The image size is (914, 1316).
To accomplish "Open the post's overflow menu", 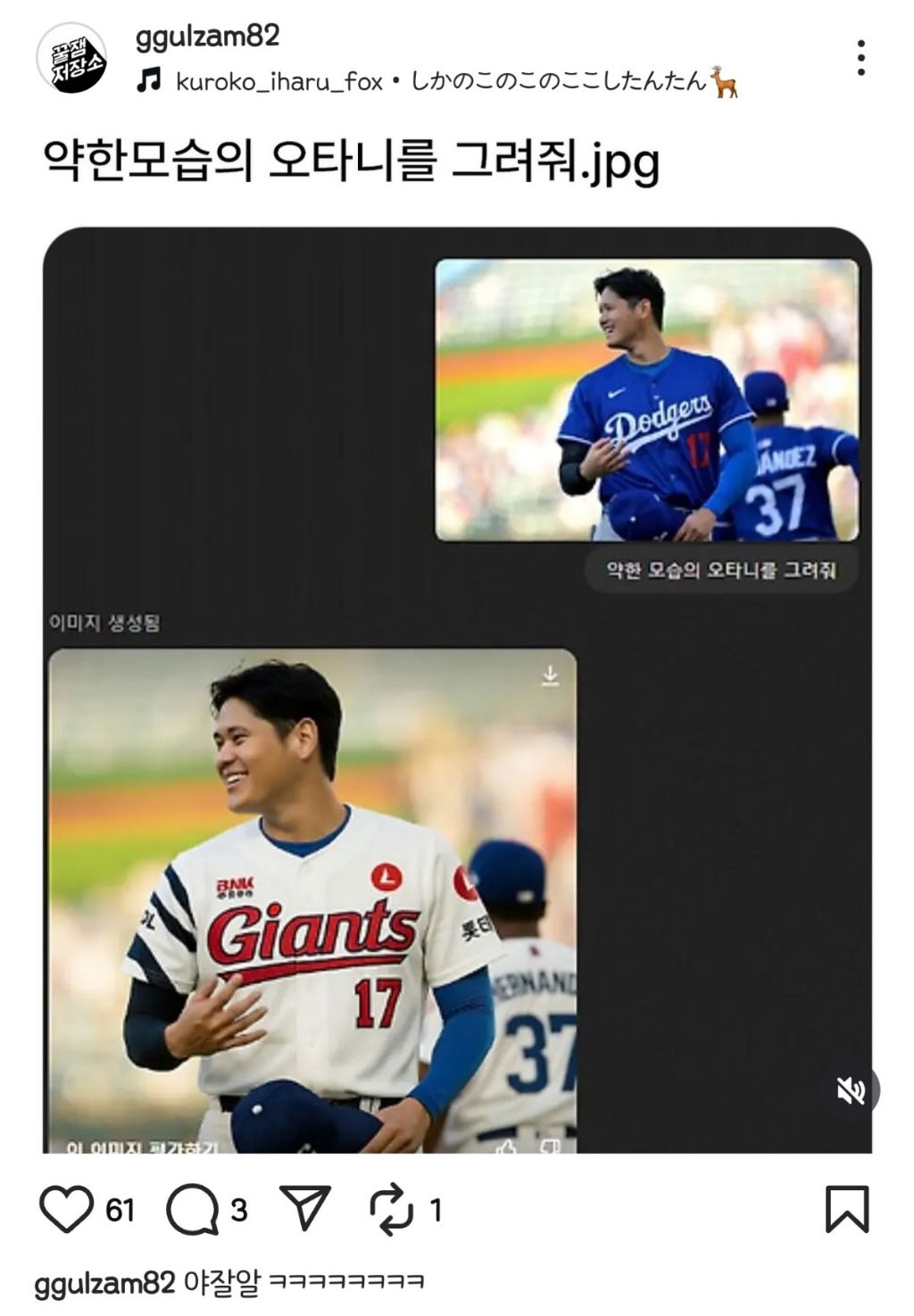I will click(860, 58).
